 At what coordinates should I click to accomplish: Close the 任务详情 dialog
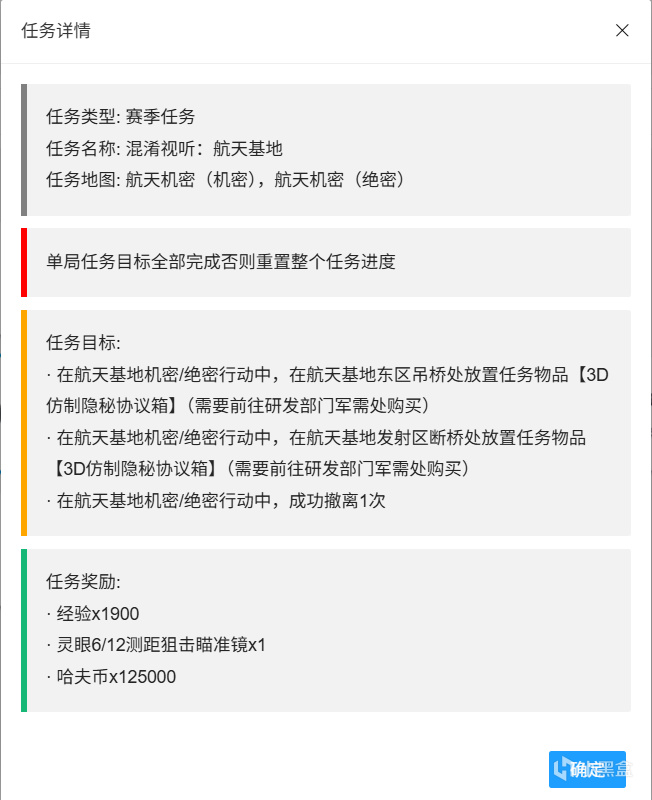click(622, 30)
